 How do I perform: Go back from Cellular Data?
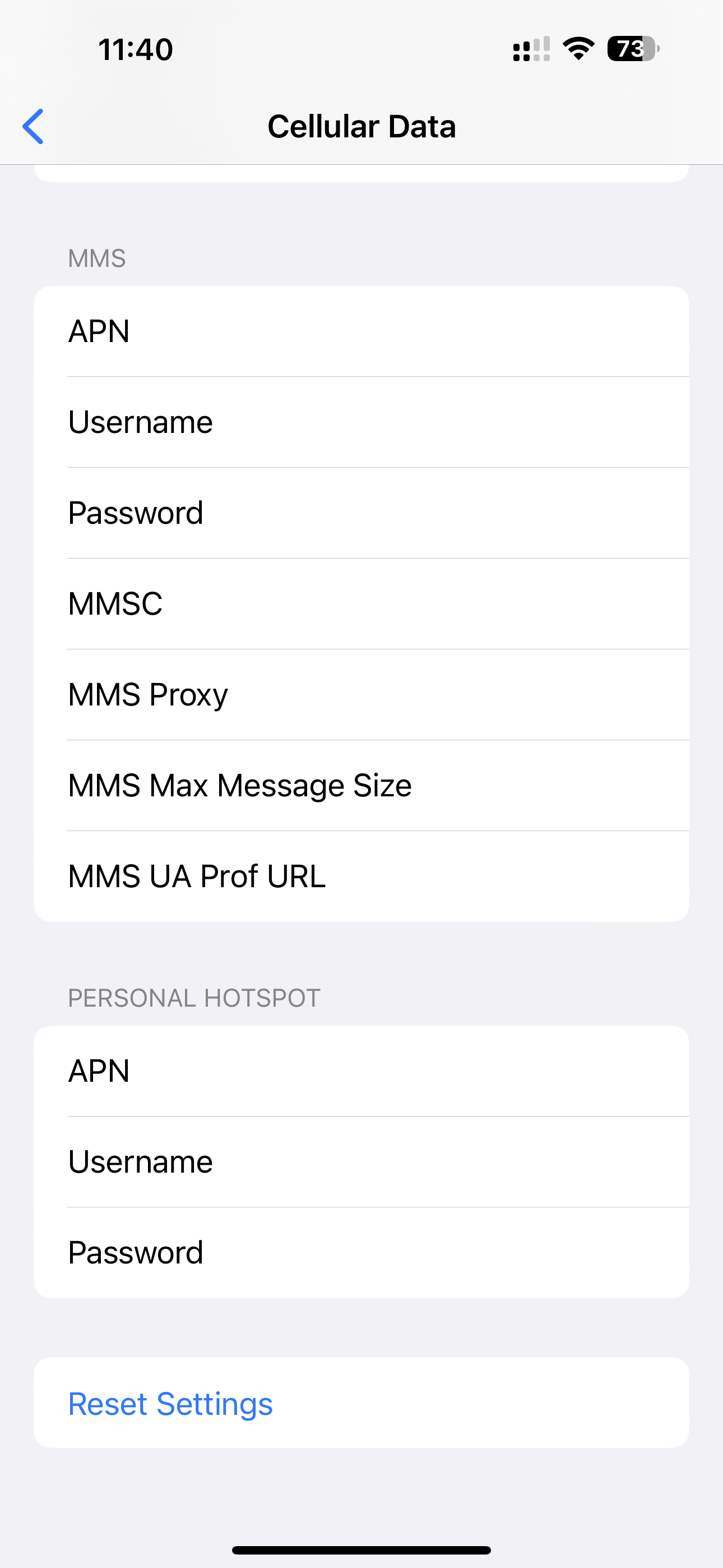point(33,127)
